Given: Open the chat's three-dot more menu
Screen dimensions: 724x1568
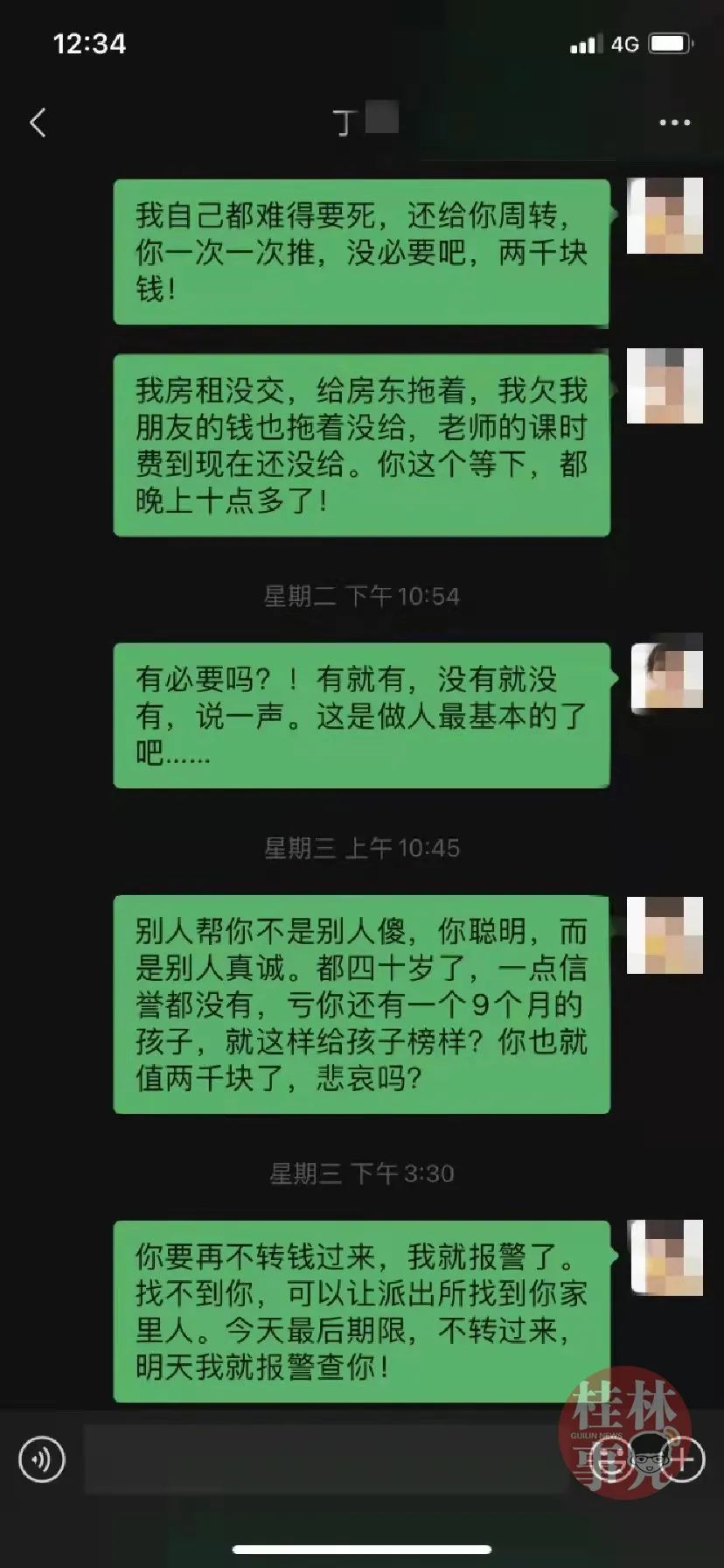Looking at the screenshot, I should click(674, 123).
